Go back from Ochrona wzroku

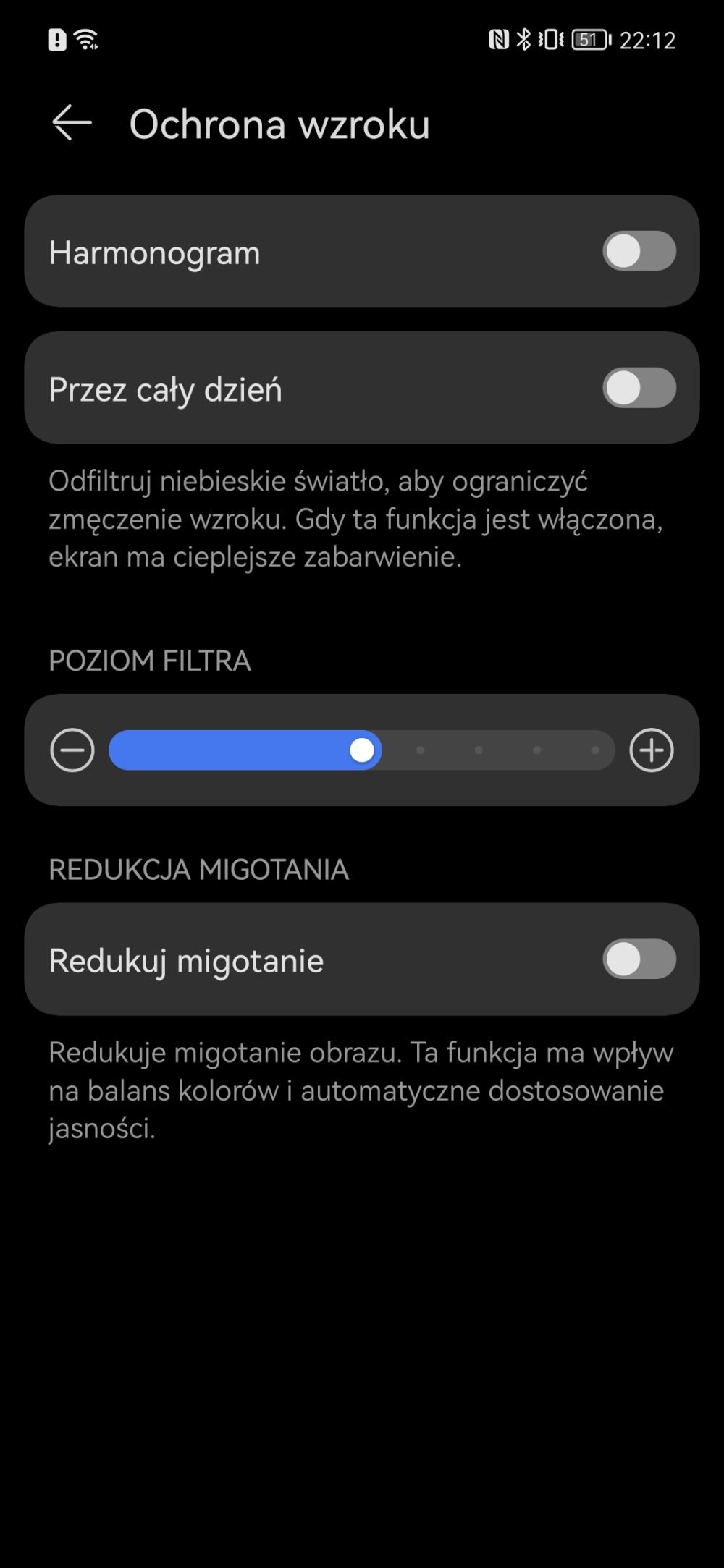click(72, 123)
